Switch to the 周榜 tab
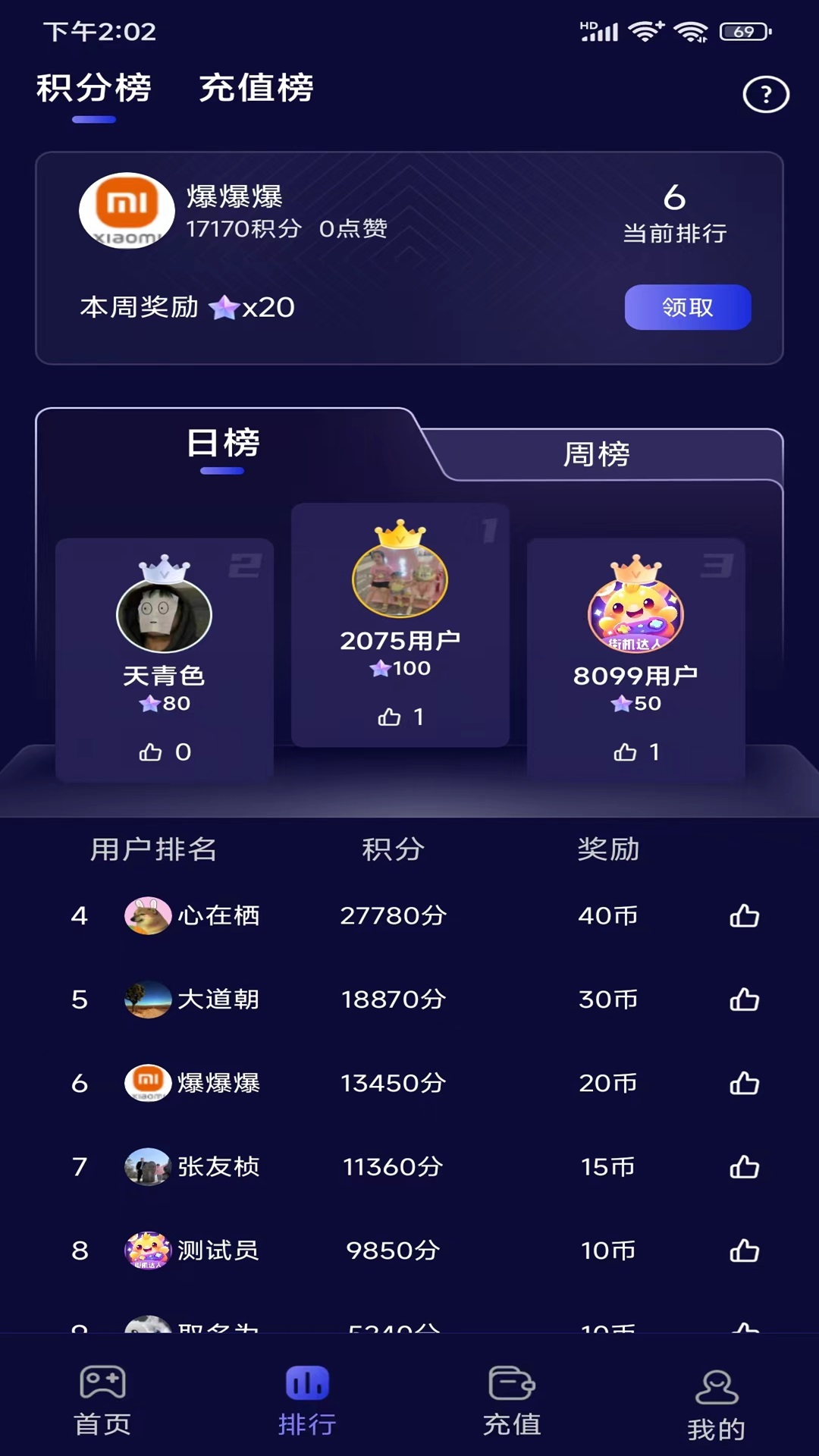Viewport: 819px width, 1456px height. pos(596,454)
